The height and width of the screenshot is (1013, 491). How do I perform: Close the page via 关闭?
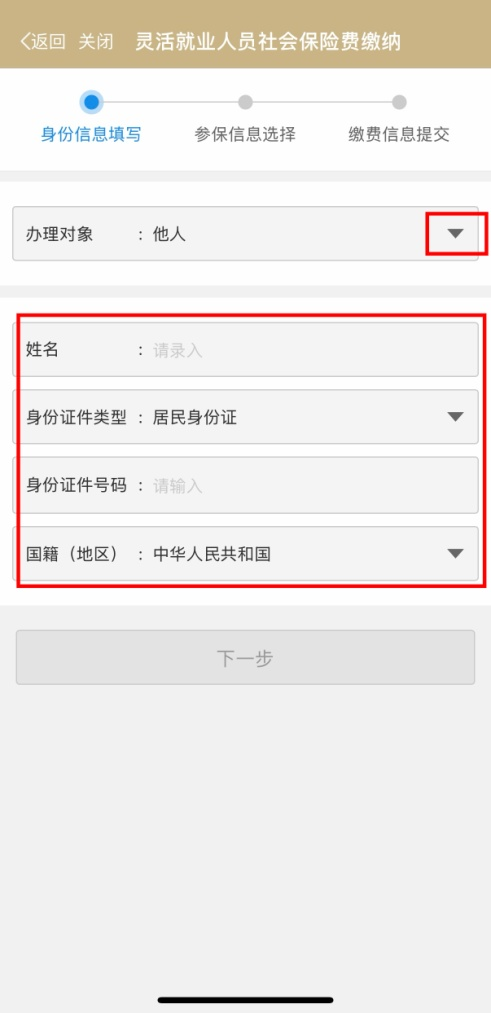[x=96, y=42]
